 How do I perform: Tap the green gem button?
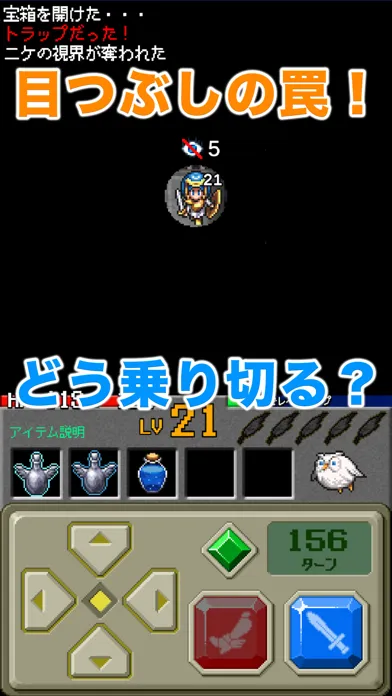pos(230,550)
